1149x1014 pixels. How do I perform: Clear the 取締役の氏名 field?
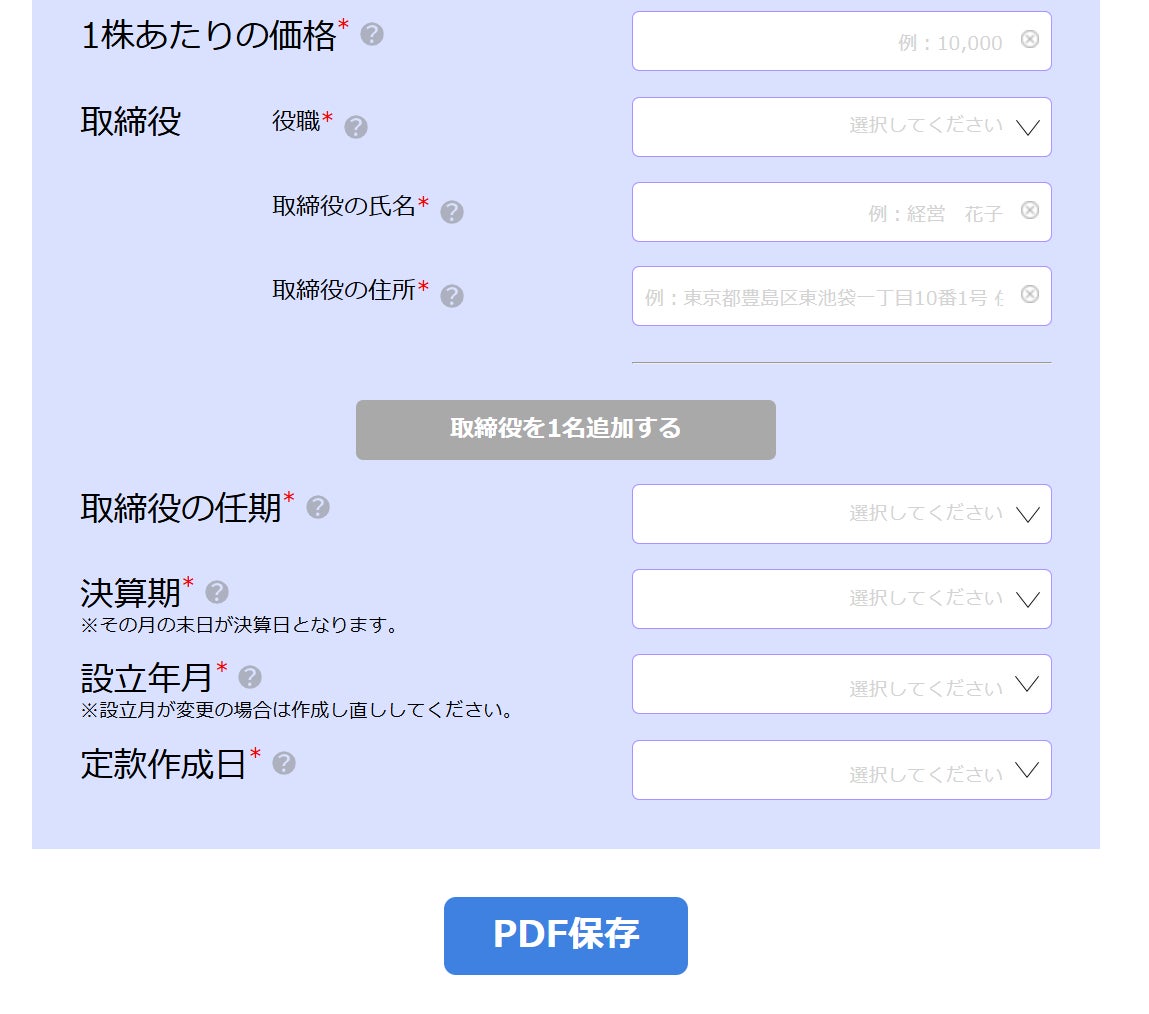1029,210
